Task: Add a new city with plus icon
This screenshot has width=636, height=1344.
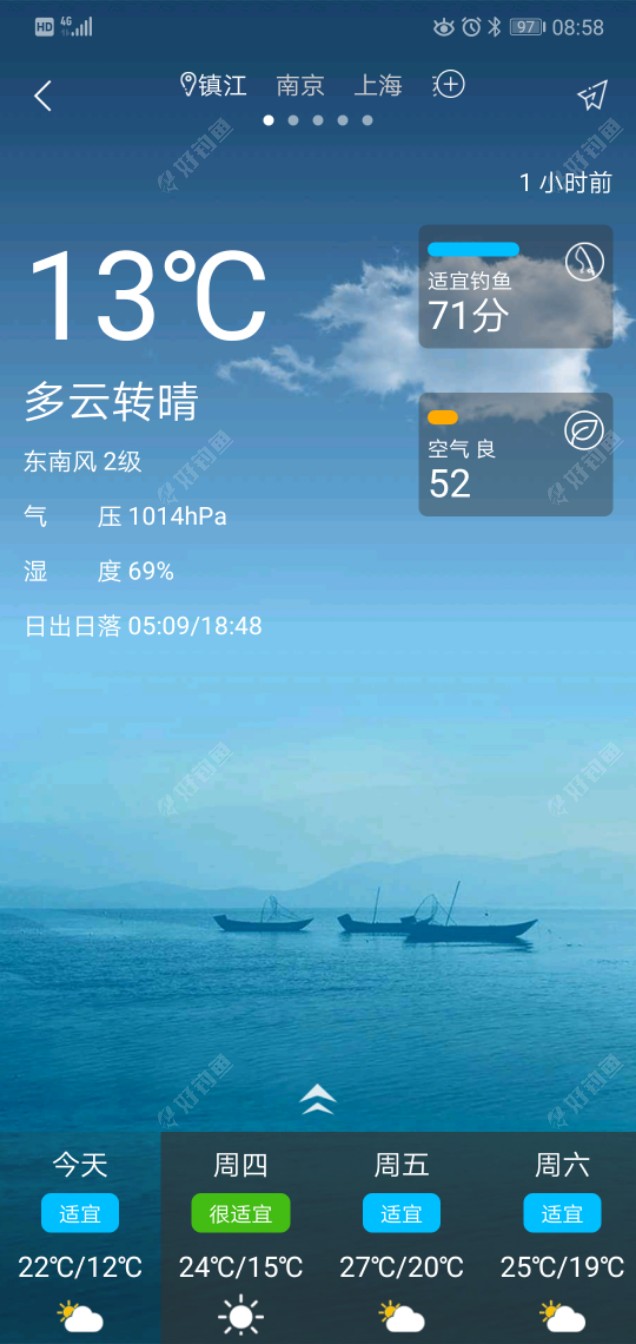Action: 451,85
